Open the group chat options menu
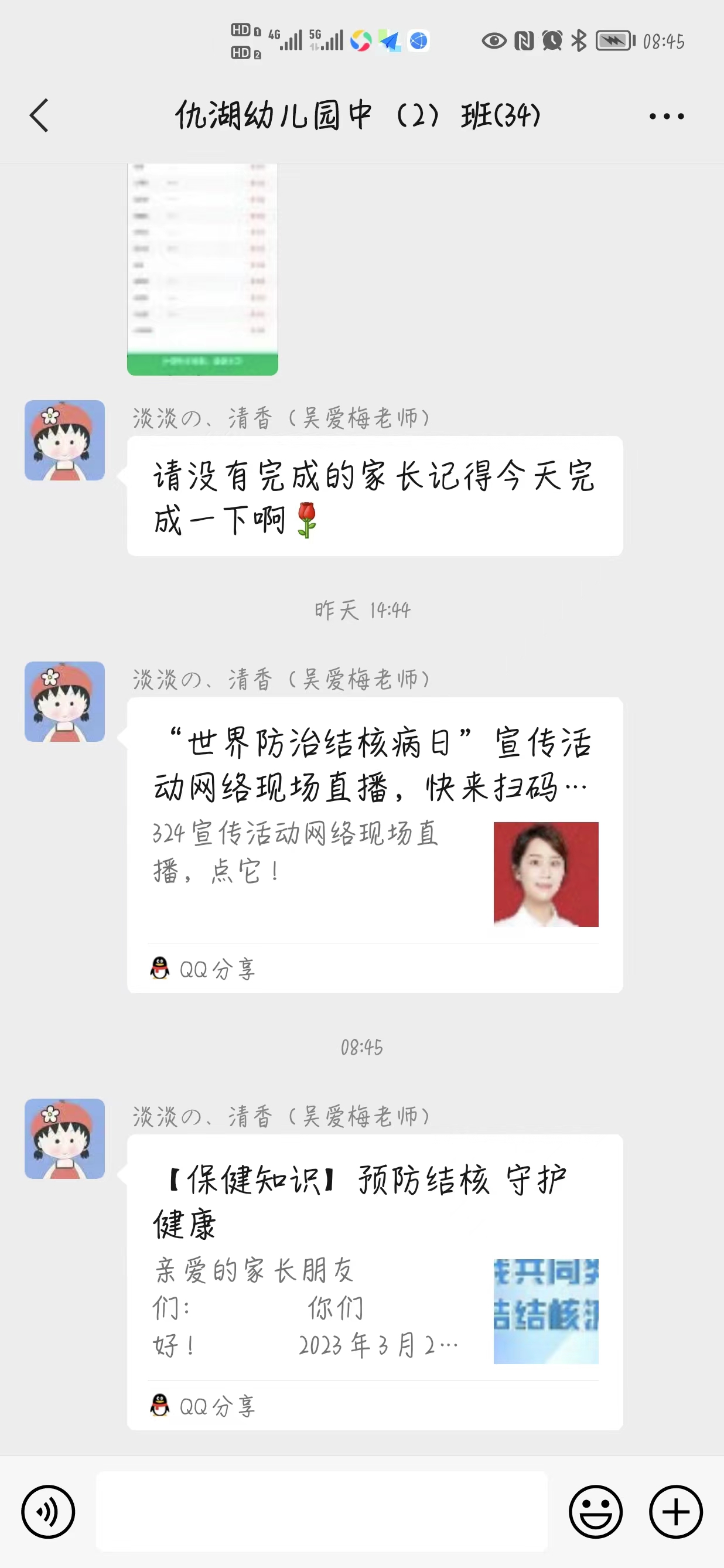This screenshot has height=1568, width=724. [666, 115]
